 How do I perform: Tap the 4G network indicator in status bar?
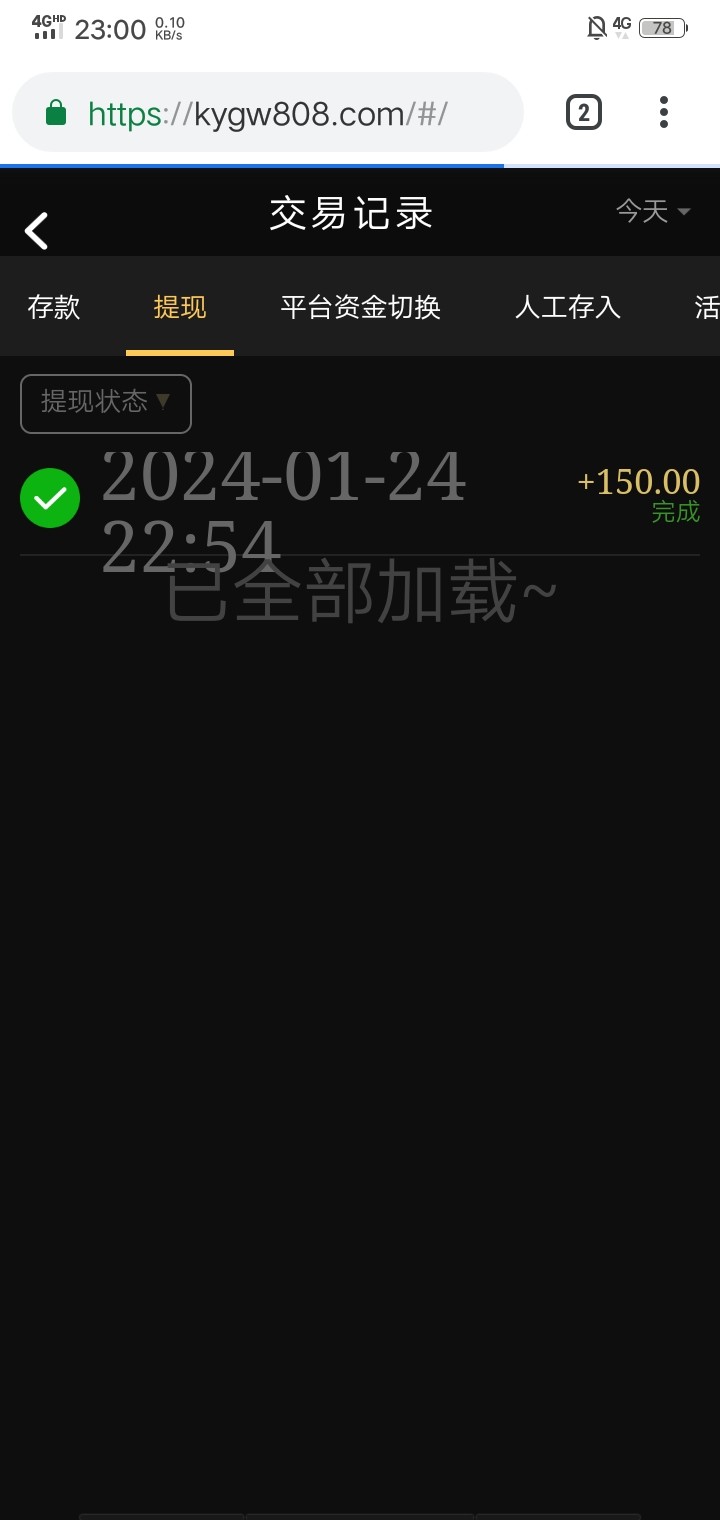[x=622, y=27]
